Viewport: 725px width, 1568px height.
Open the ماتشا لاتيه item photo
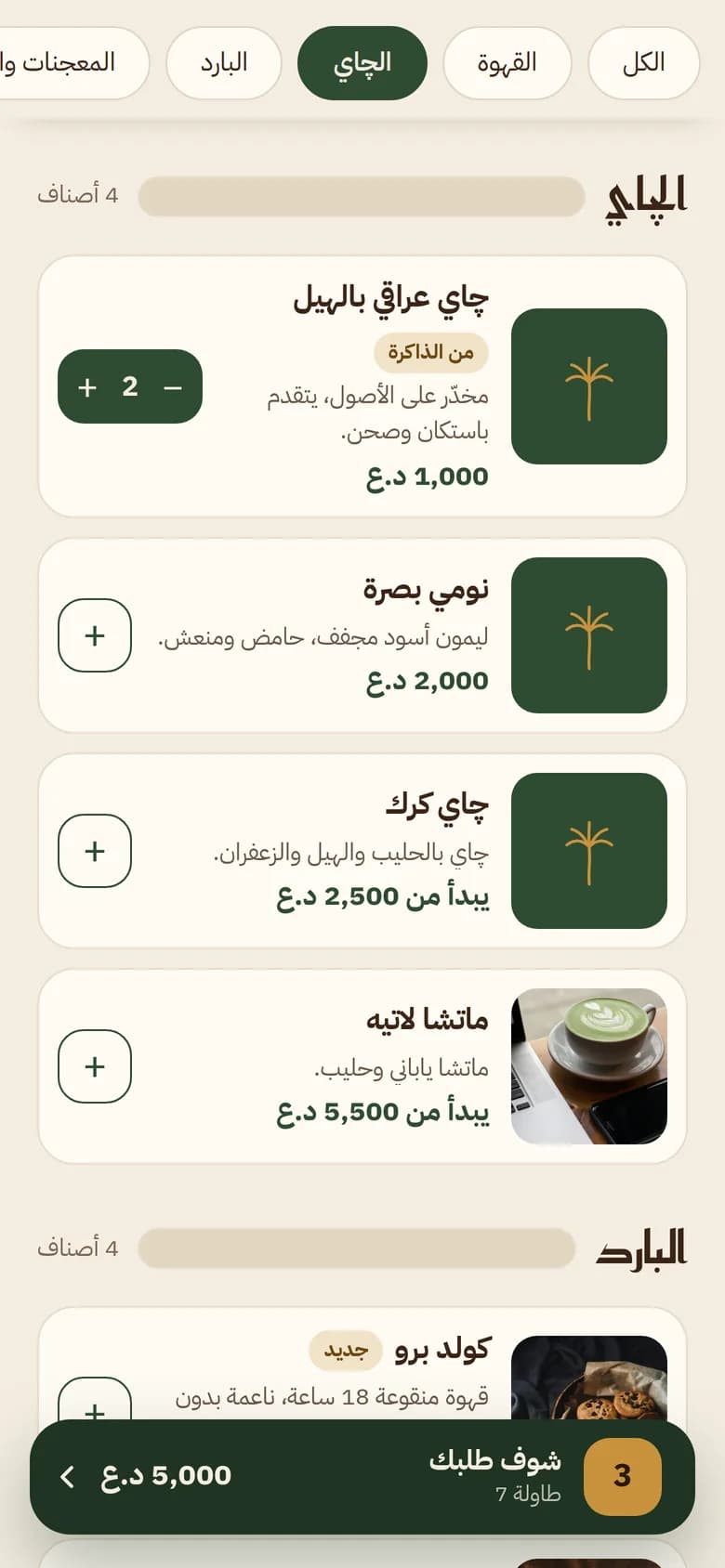589,1066
